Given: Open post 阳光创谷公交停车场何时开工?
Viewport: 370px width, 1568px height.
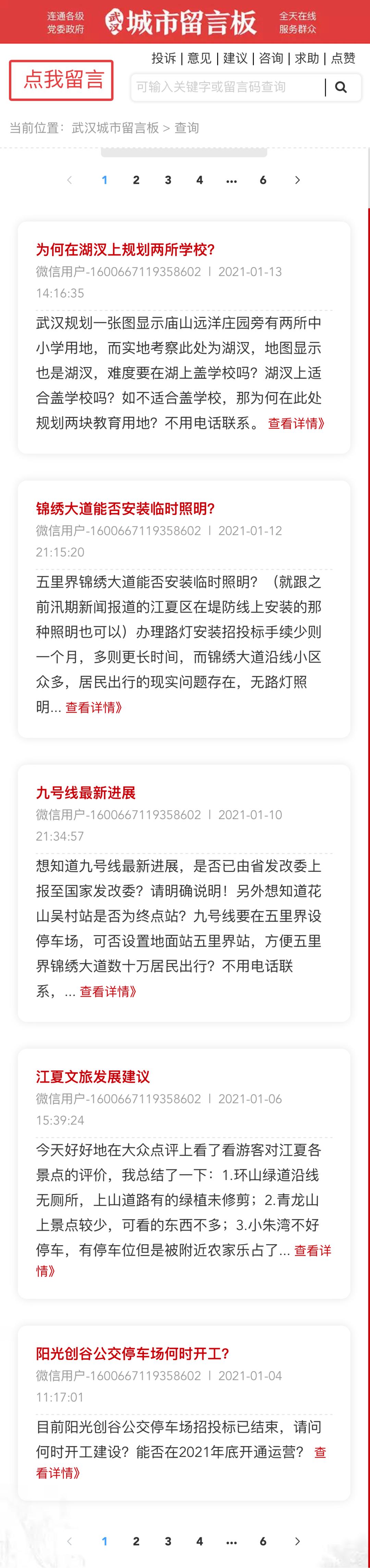Looking at the screenshot, I should (x=133, y=1354).
